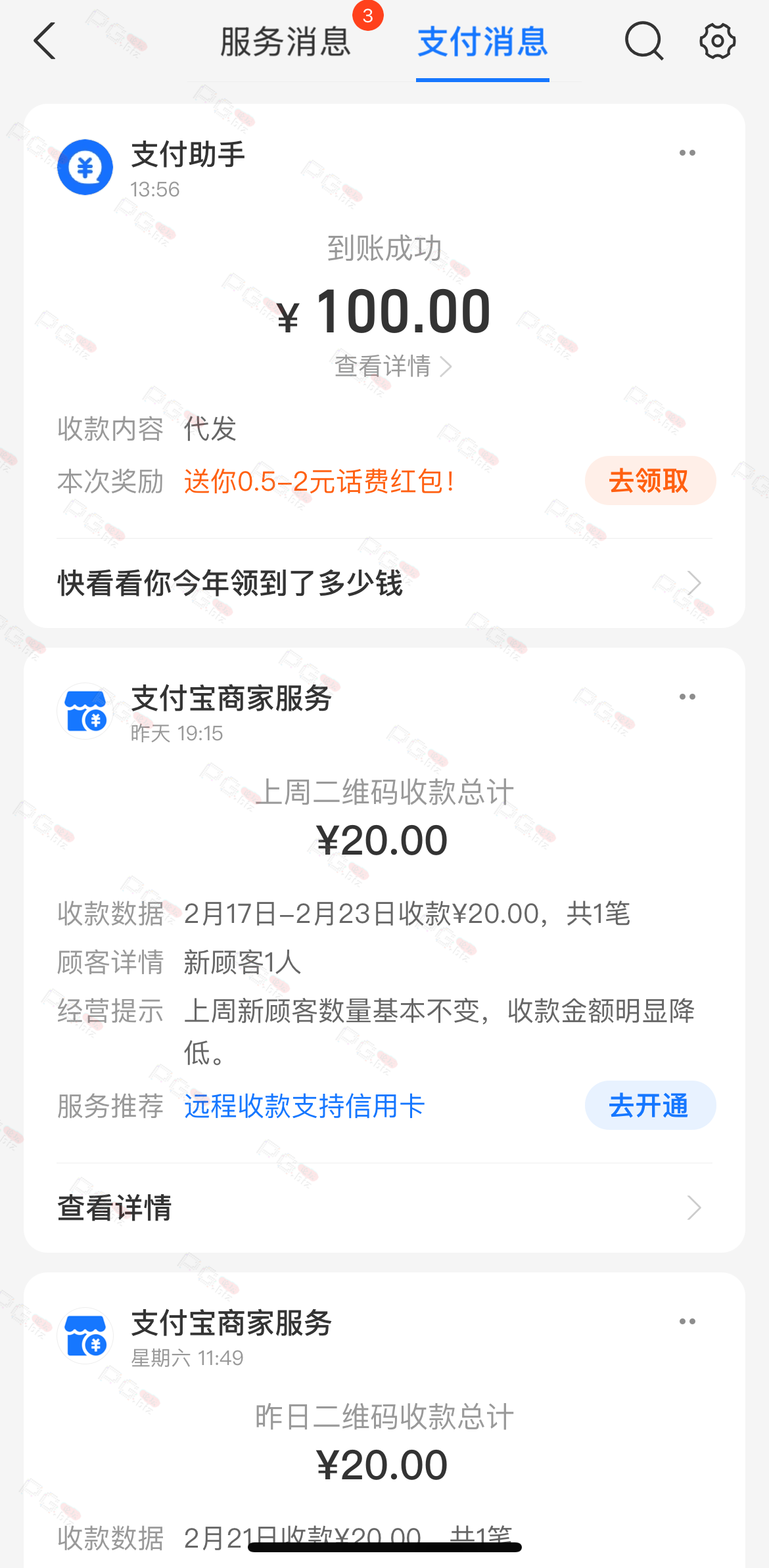Screen dimensions: 769x1568
Task: Open message search
Action: tap(643, 41)
